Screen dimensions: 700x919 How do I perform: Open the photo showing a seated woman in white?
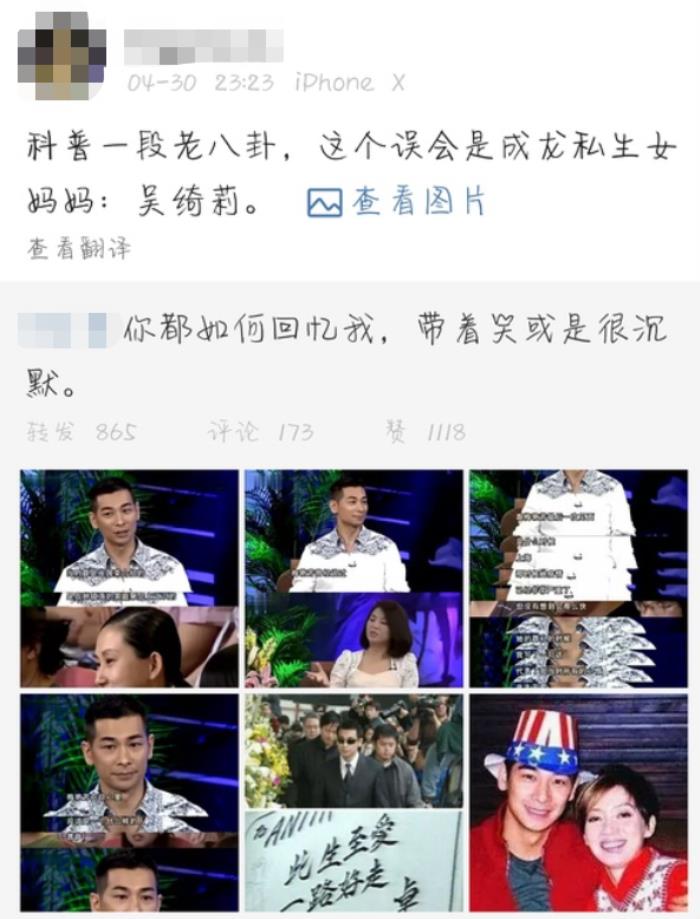coord(353,578)
